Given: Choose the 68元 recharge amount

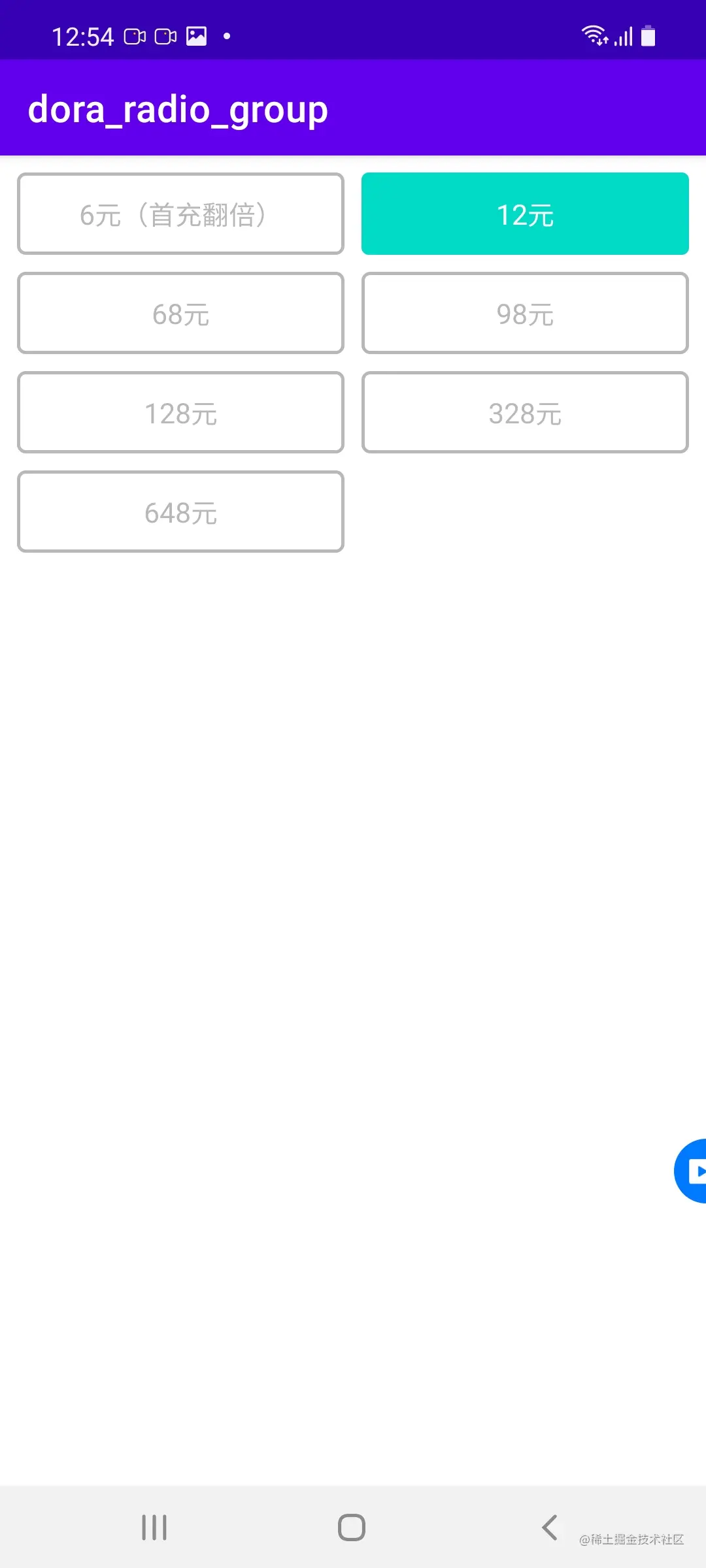Looking at the screenshot, I should click(180, 313).
